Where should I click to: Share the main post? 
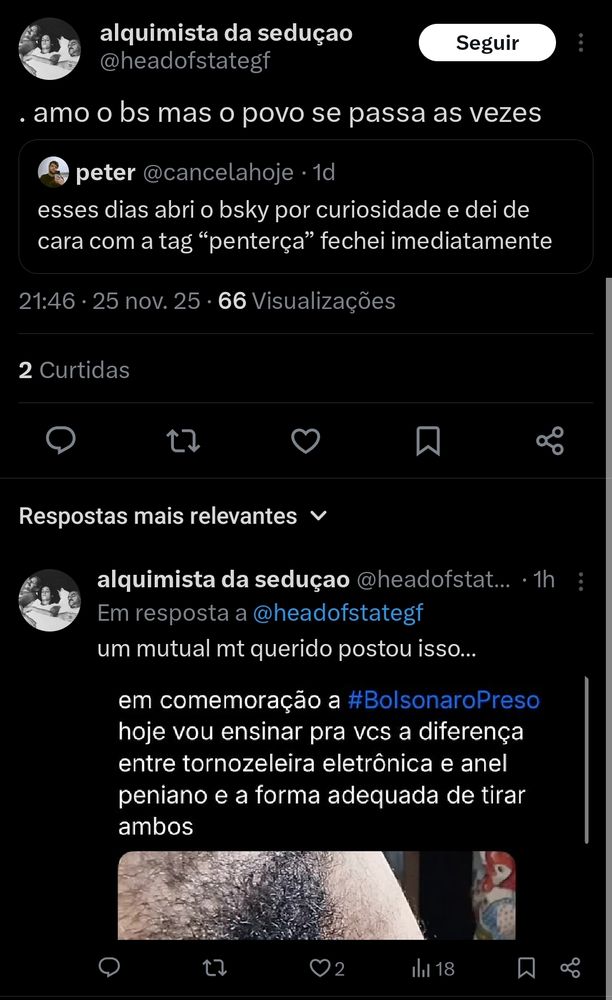coord(550,440)
